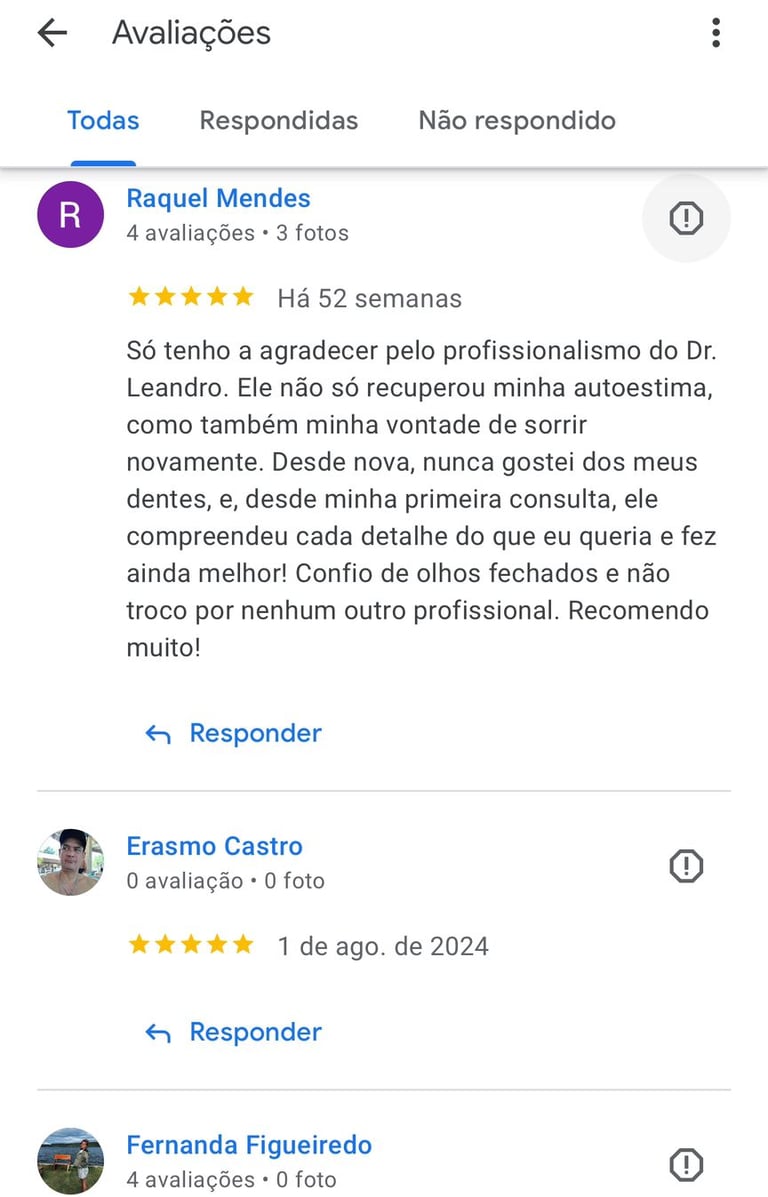Image resolution: width=768 pixels, height=1197 pixels.
Task: Tap Erasmo Castro's avatar photo
Action: coord(70,862)
